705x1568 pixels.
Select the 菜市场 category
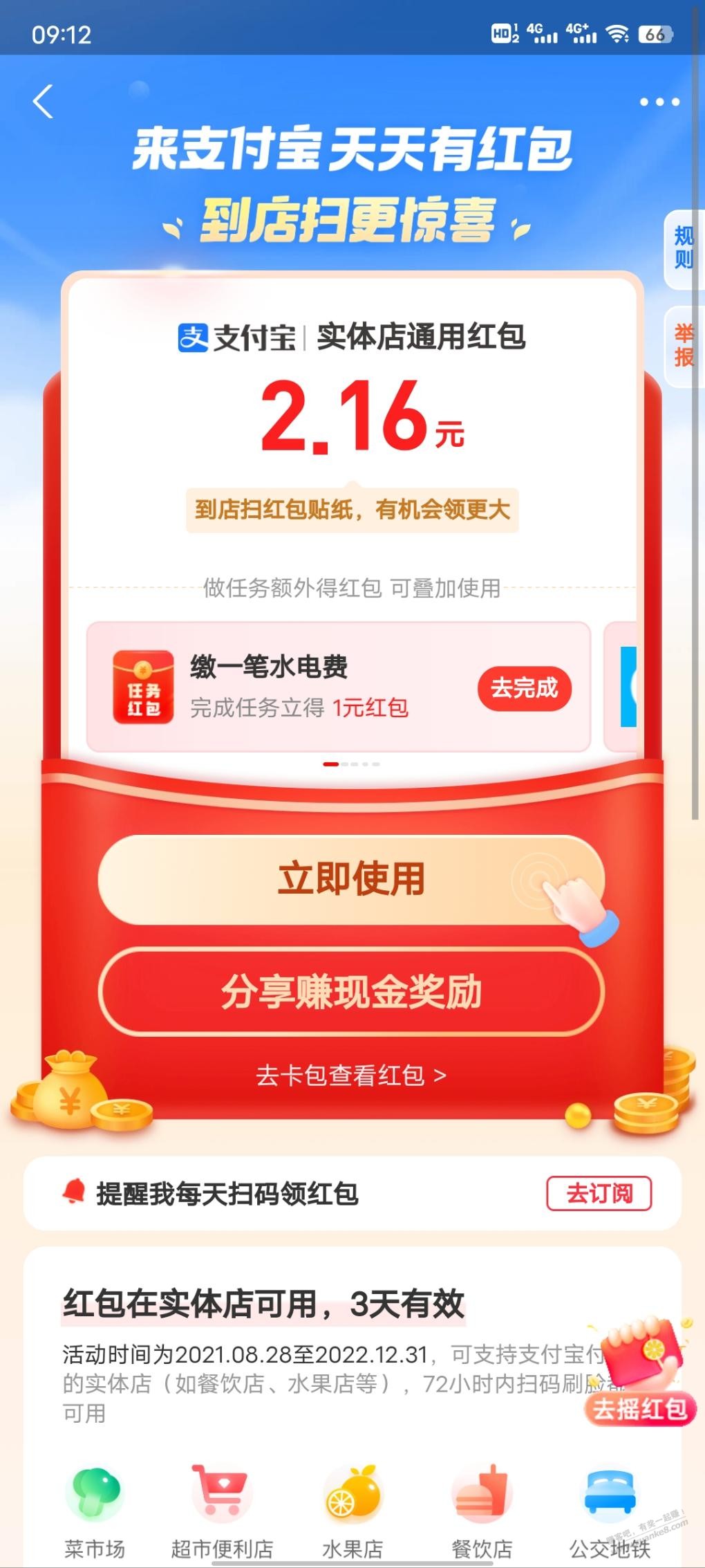pos(95,1511)
